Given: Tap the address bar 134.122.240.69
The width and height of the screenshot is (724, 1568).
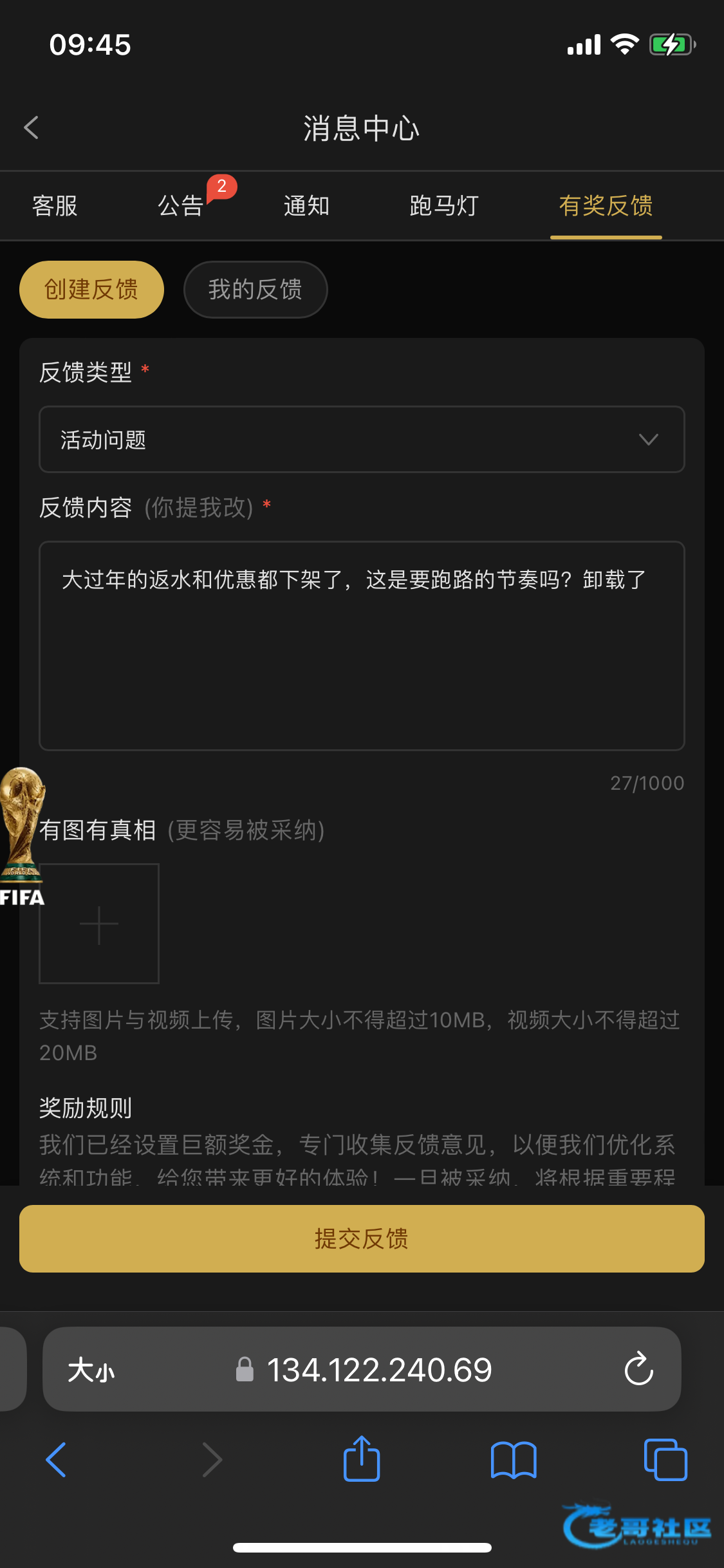Looking at the screenshot, I should click(x=378, y=1370).
